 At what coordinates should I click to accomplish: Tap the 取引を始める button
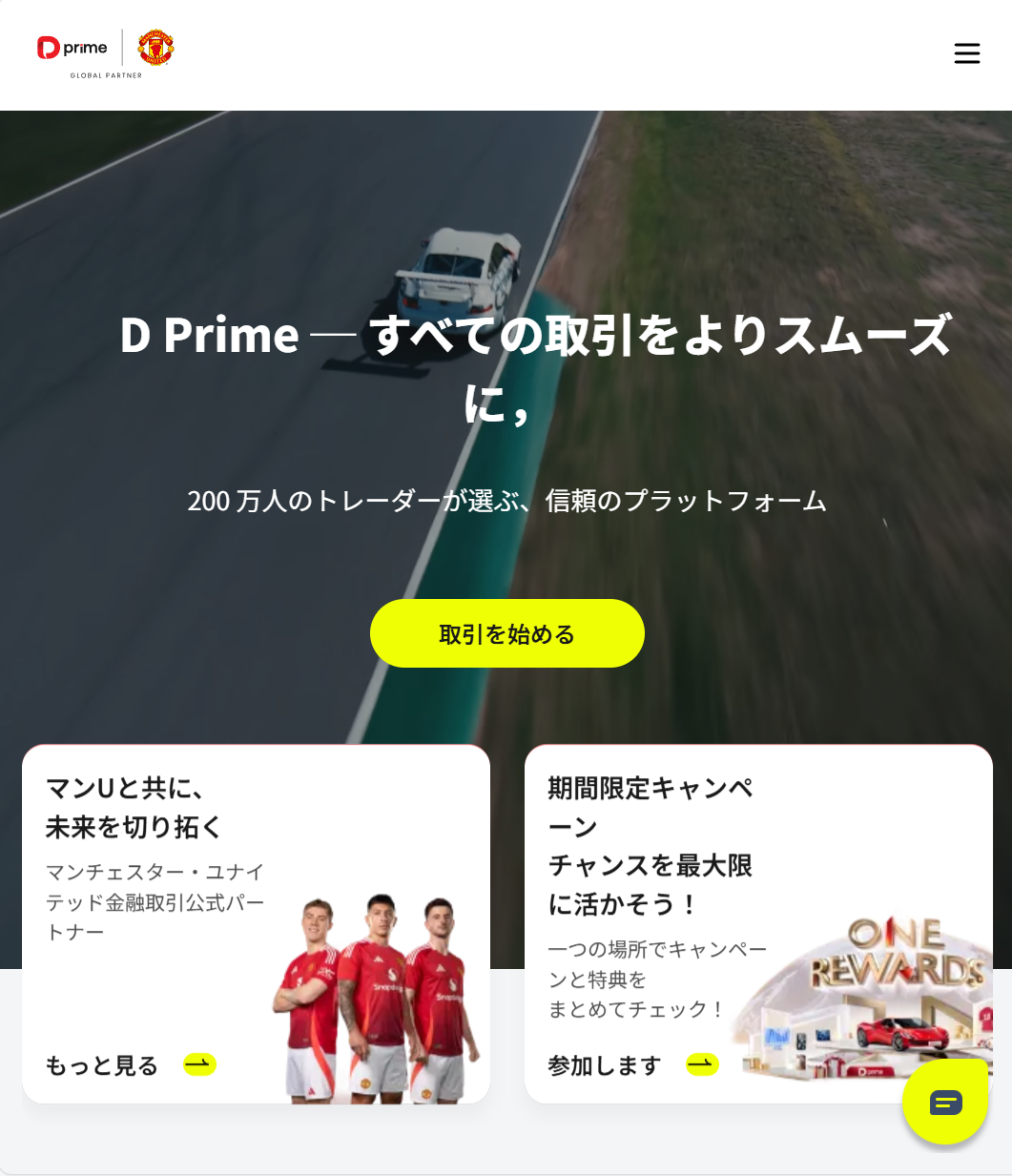tap(506, 633)
